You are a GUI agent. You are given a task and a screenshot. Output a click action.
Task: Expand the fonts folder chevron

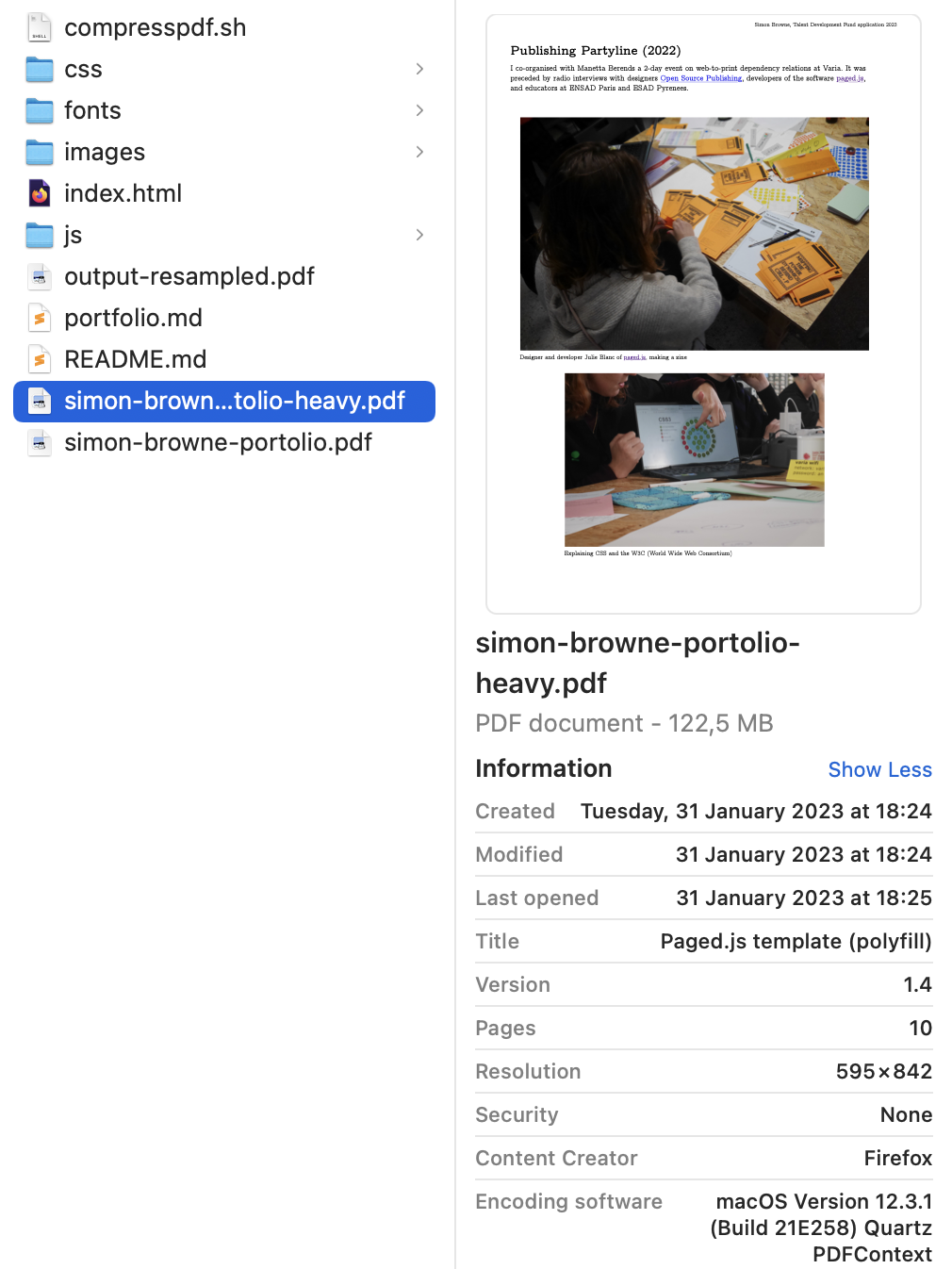419,110
